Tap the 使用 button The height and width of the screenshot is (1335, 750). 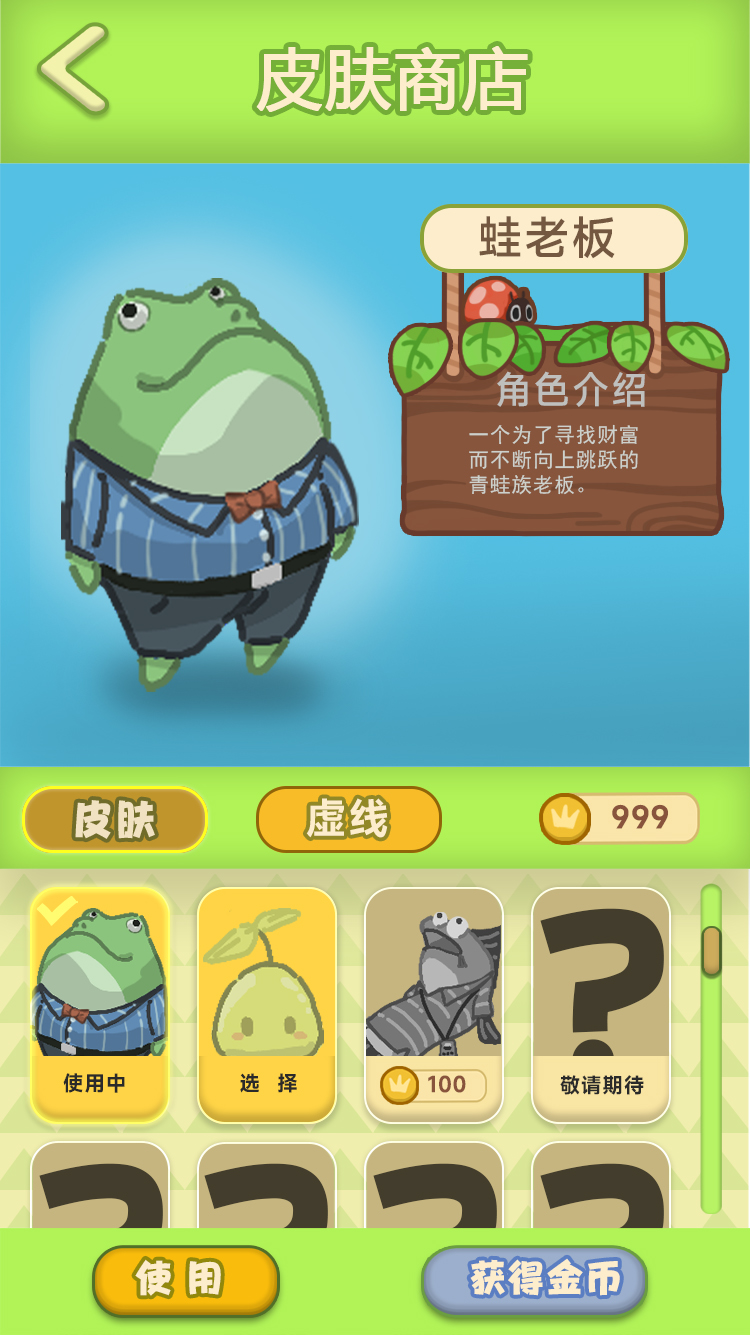coord(185,1280)
